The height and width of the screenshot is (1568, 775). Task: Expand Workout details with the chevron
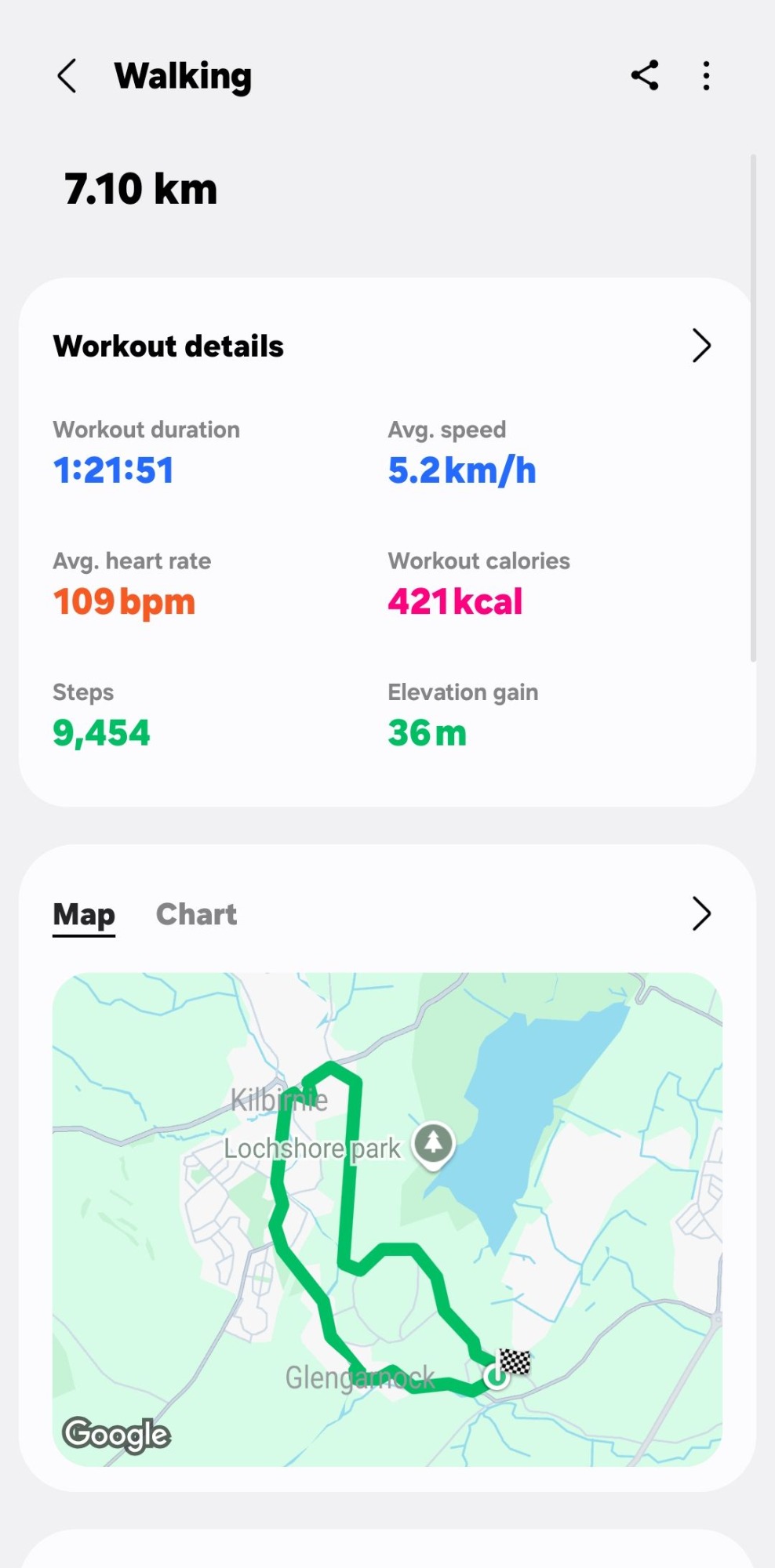(700, 346)
